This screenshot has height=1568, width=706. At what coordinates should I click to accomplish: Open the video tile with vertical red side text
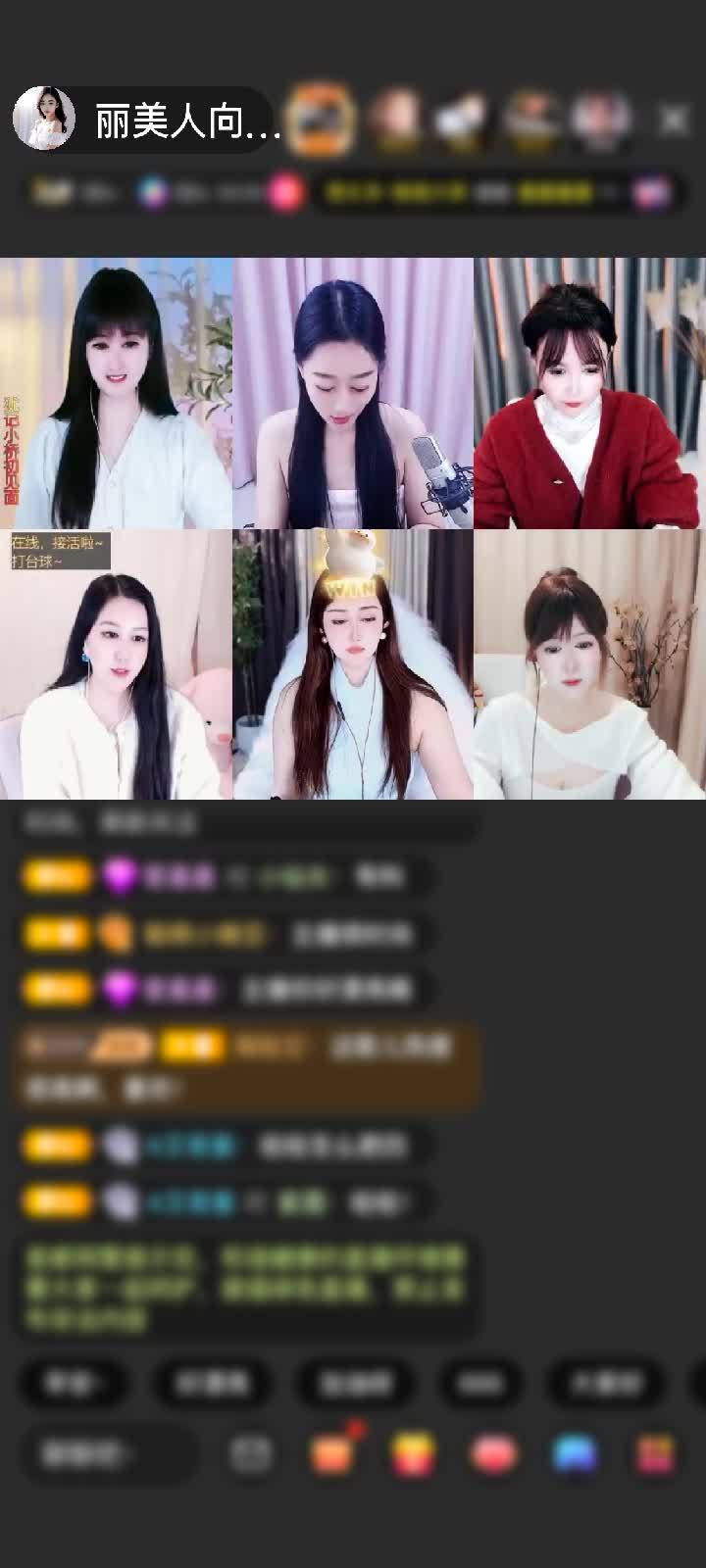(116, 393)
